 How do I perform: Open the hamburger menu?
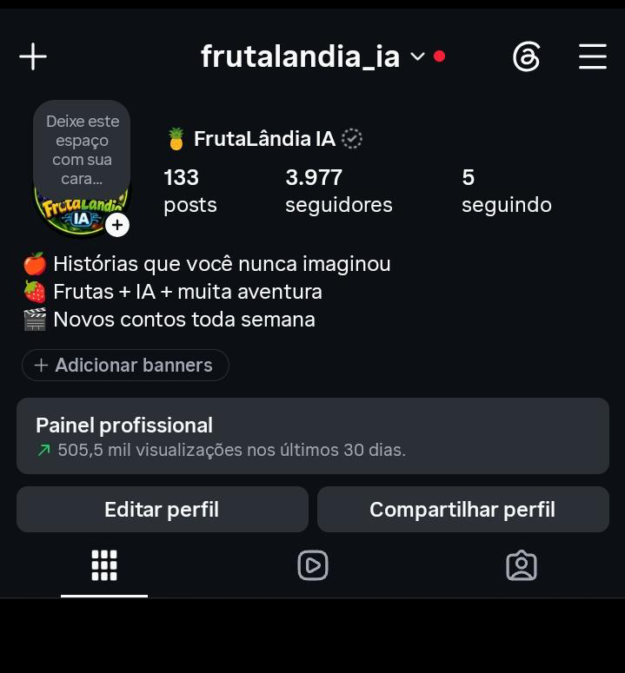coord(592,56)
